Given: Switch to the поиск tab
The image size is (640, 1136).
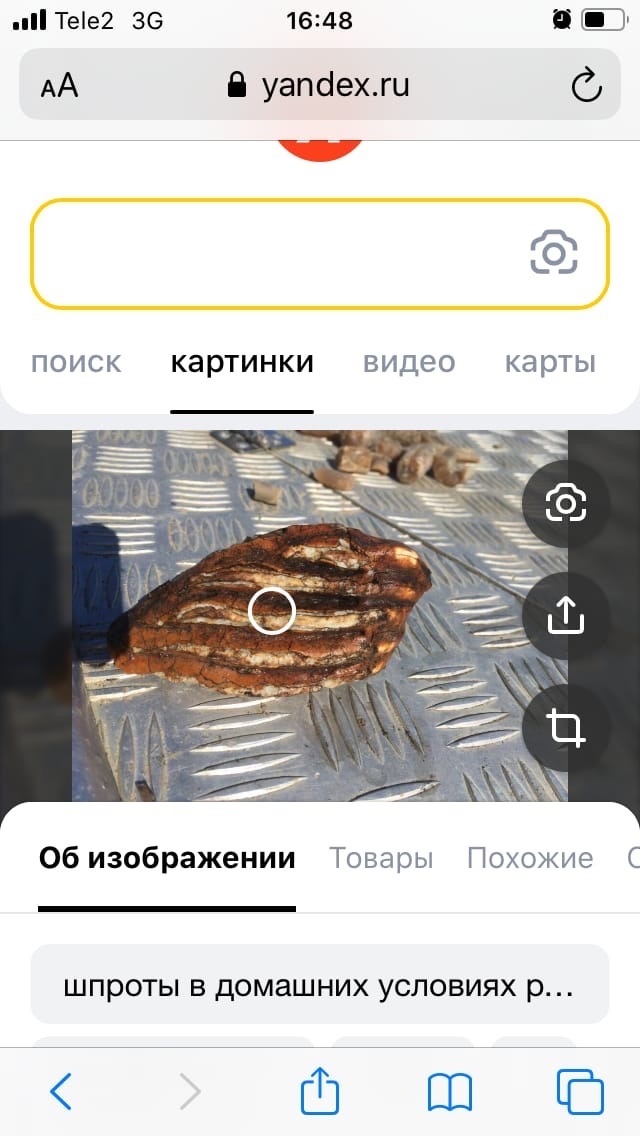Looking at the screenshot, I should [x=76, y=362].
